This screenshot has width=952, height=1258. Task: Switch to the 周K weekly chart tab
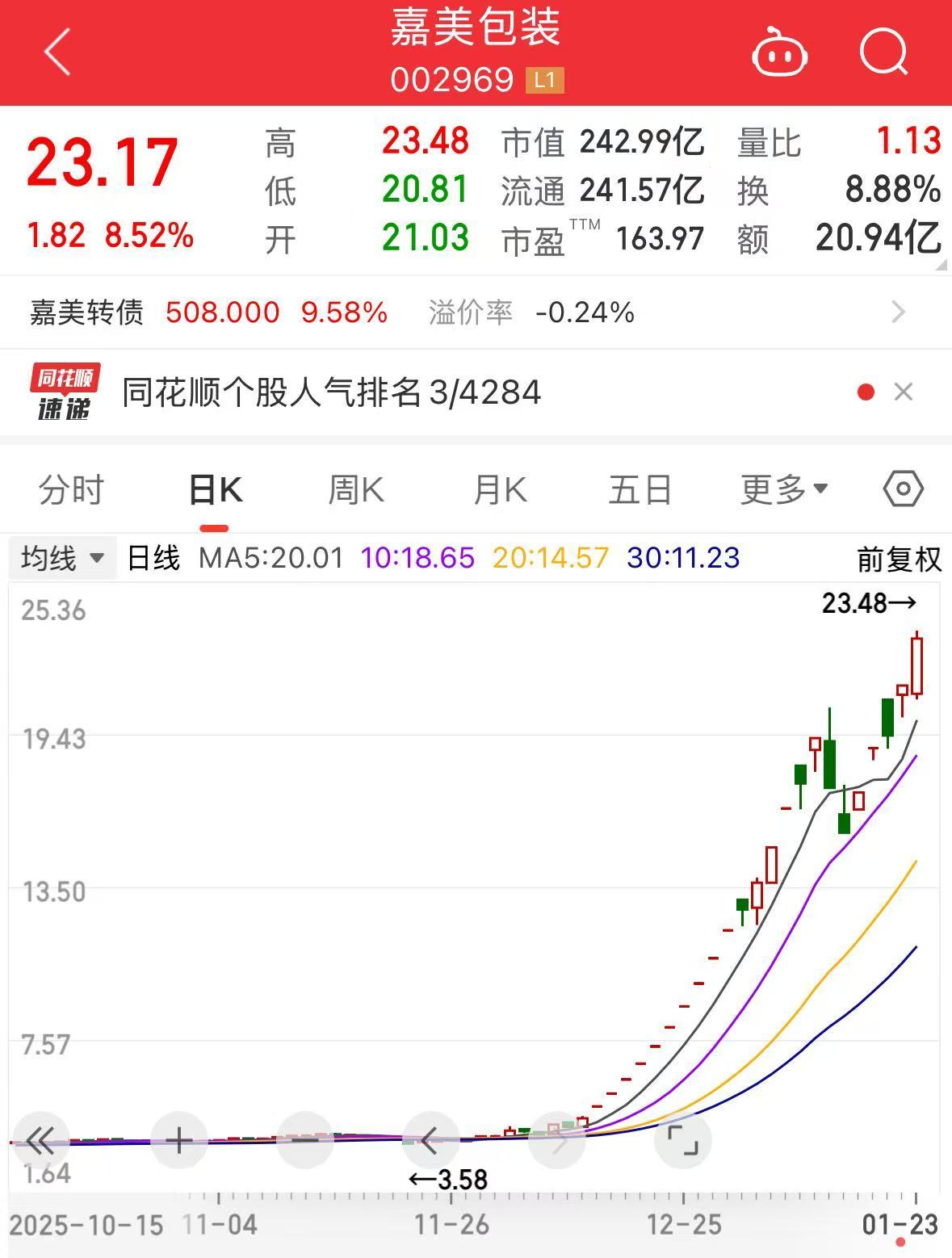(355, 489)
